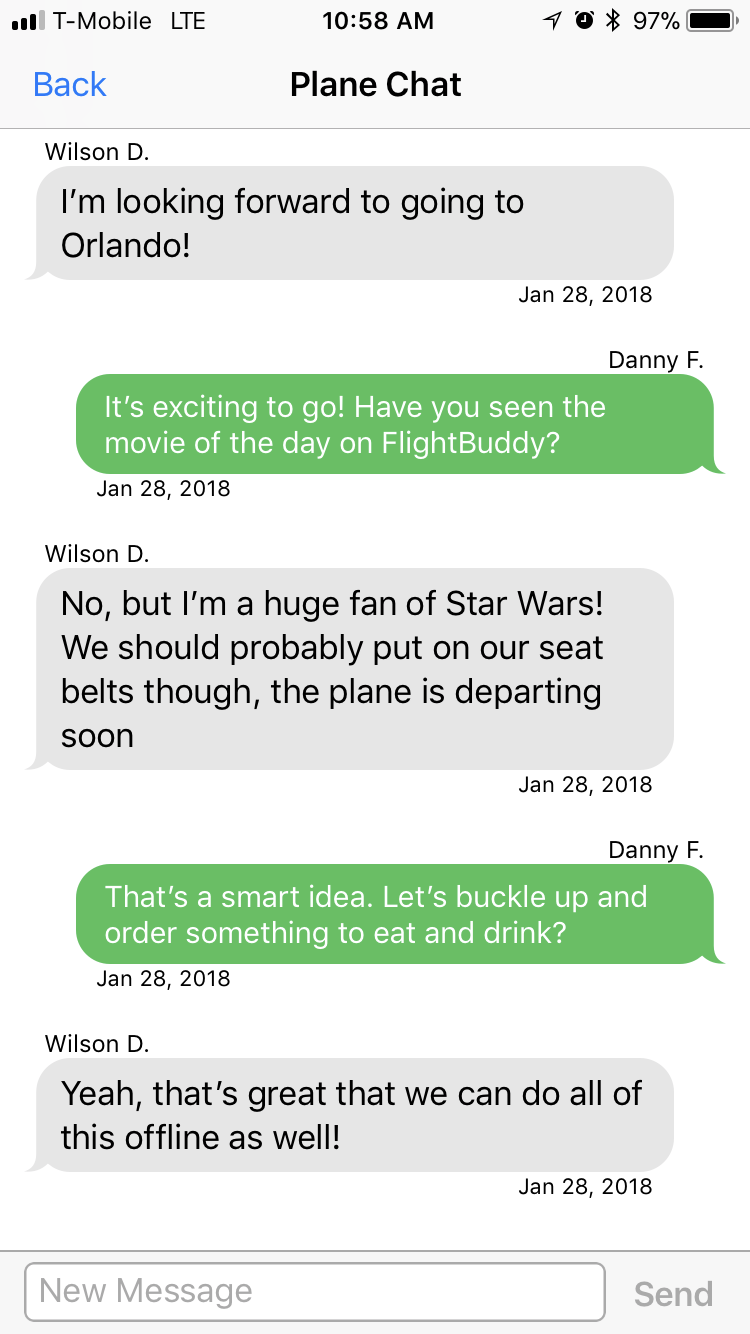Focus the New Message field
The height and width of the screenshot is (1334, 750).
[315, 1291]
